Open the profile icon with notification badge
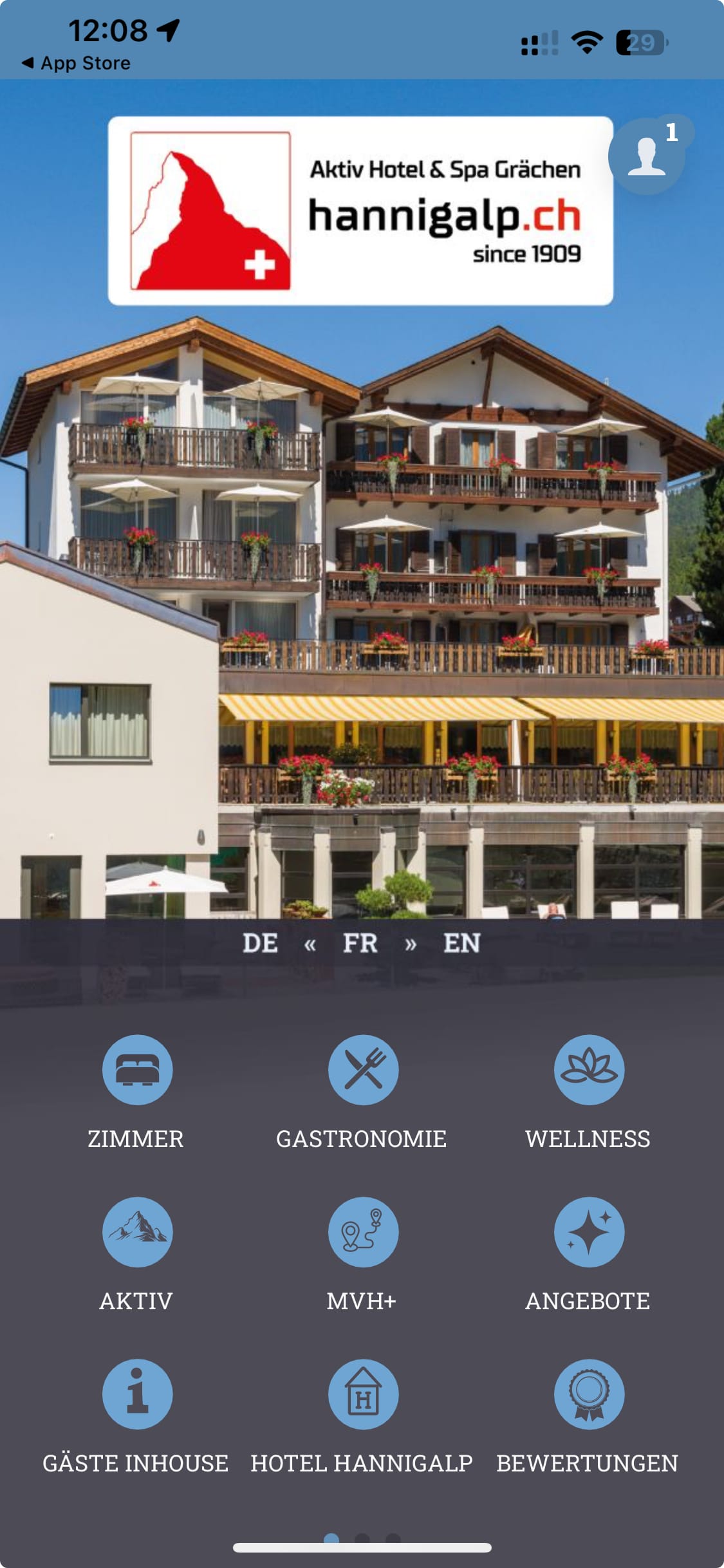This screenshot has width=724, height=1568. pos(647,156)
